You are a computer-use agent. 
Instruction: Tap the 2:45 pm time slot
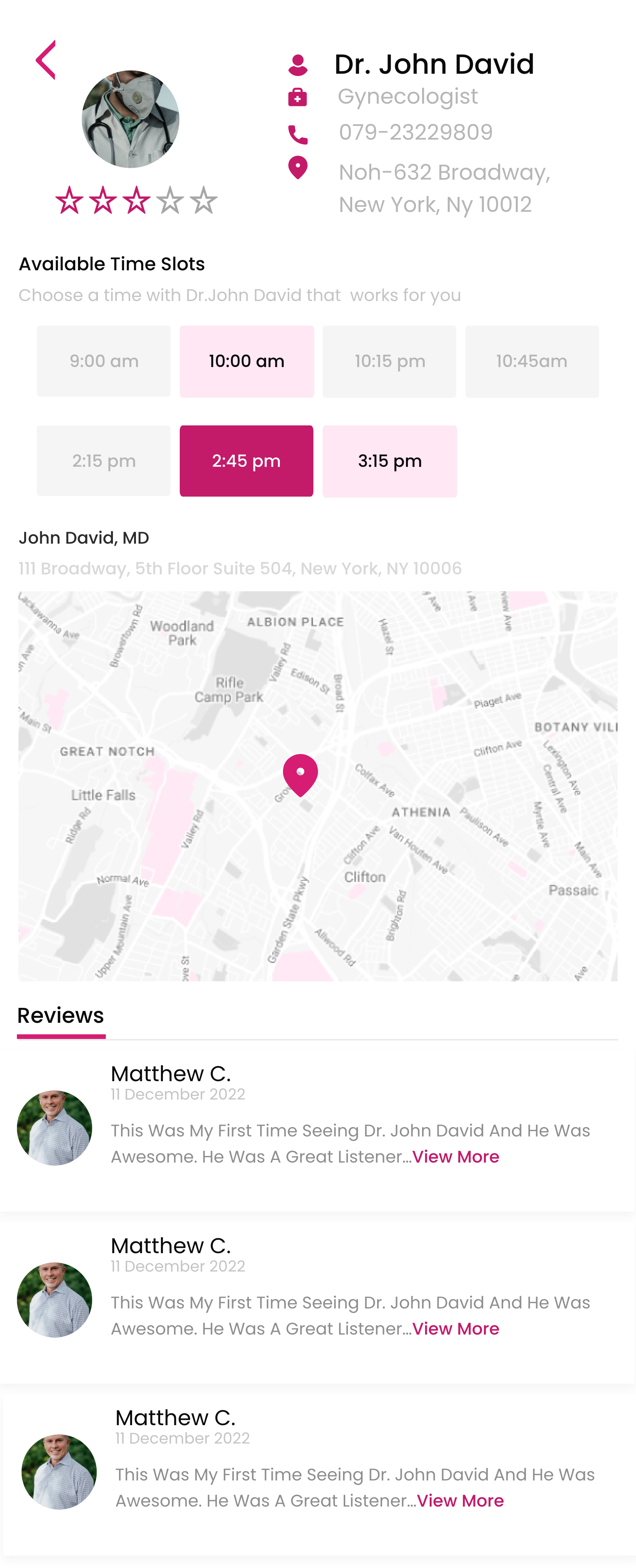pos(247,461)
